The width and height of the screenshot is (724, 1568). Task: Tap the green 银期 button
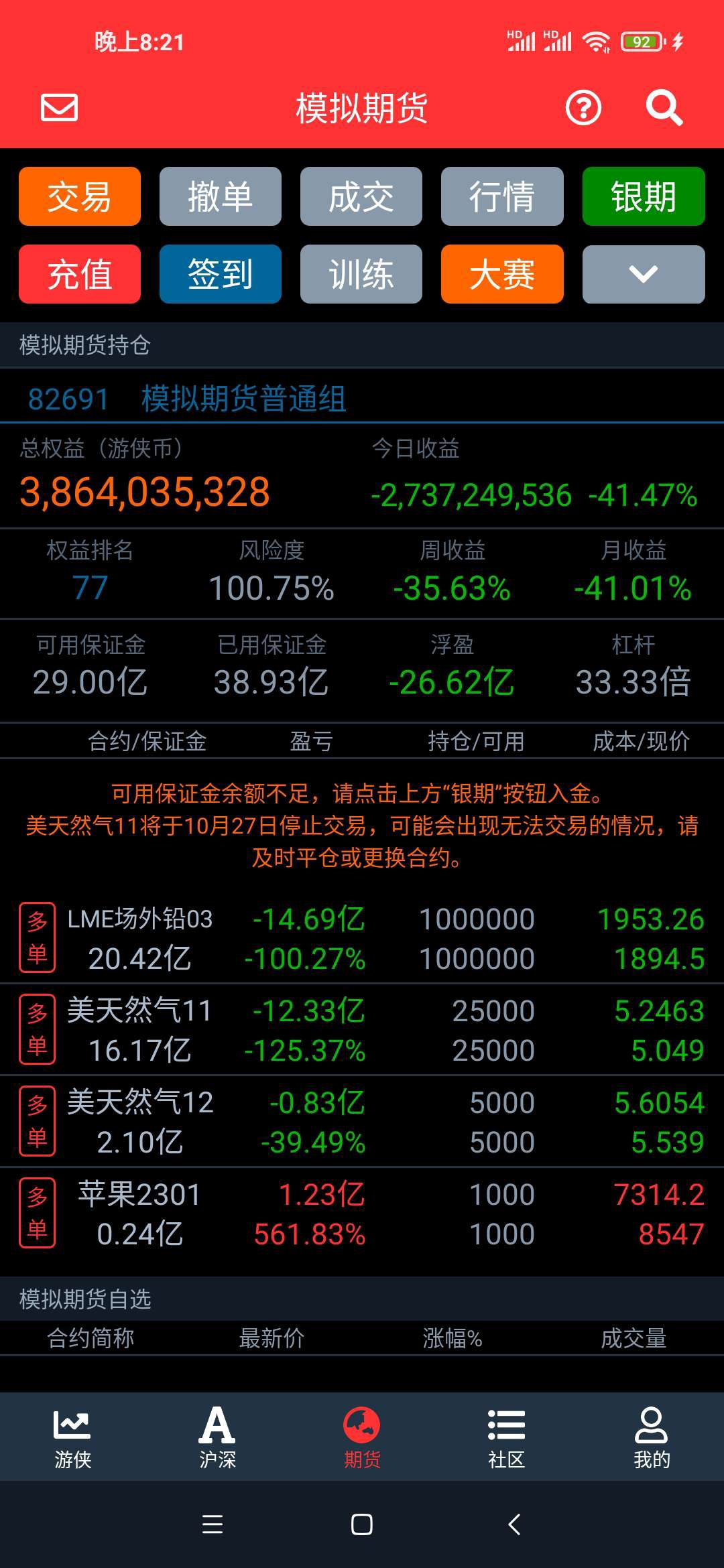point(644,196)
